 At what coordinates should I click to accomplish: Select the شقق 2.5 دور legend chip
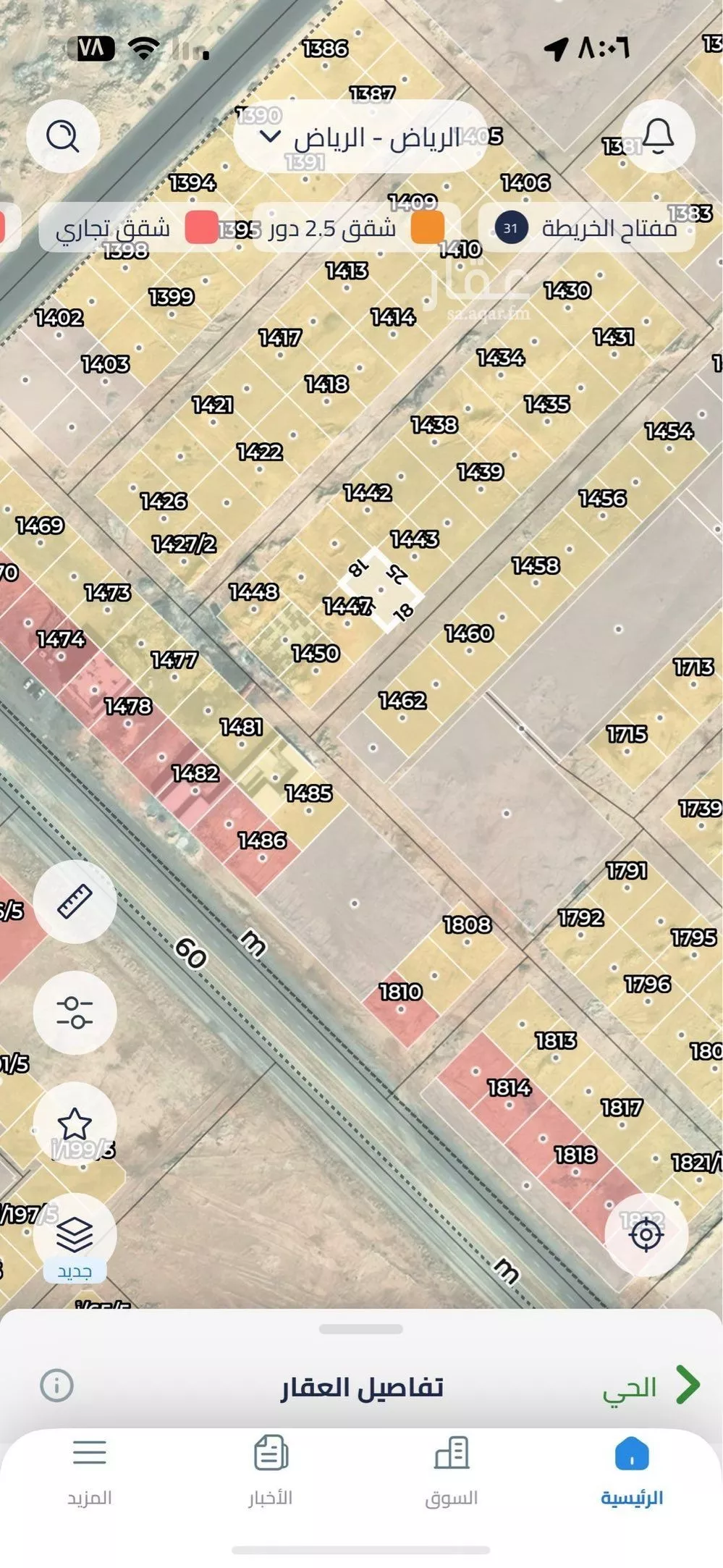[x=356, y=229]
